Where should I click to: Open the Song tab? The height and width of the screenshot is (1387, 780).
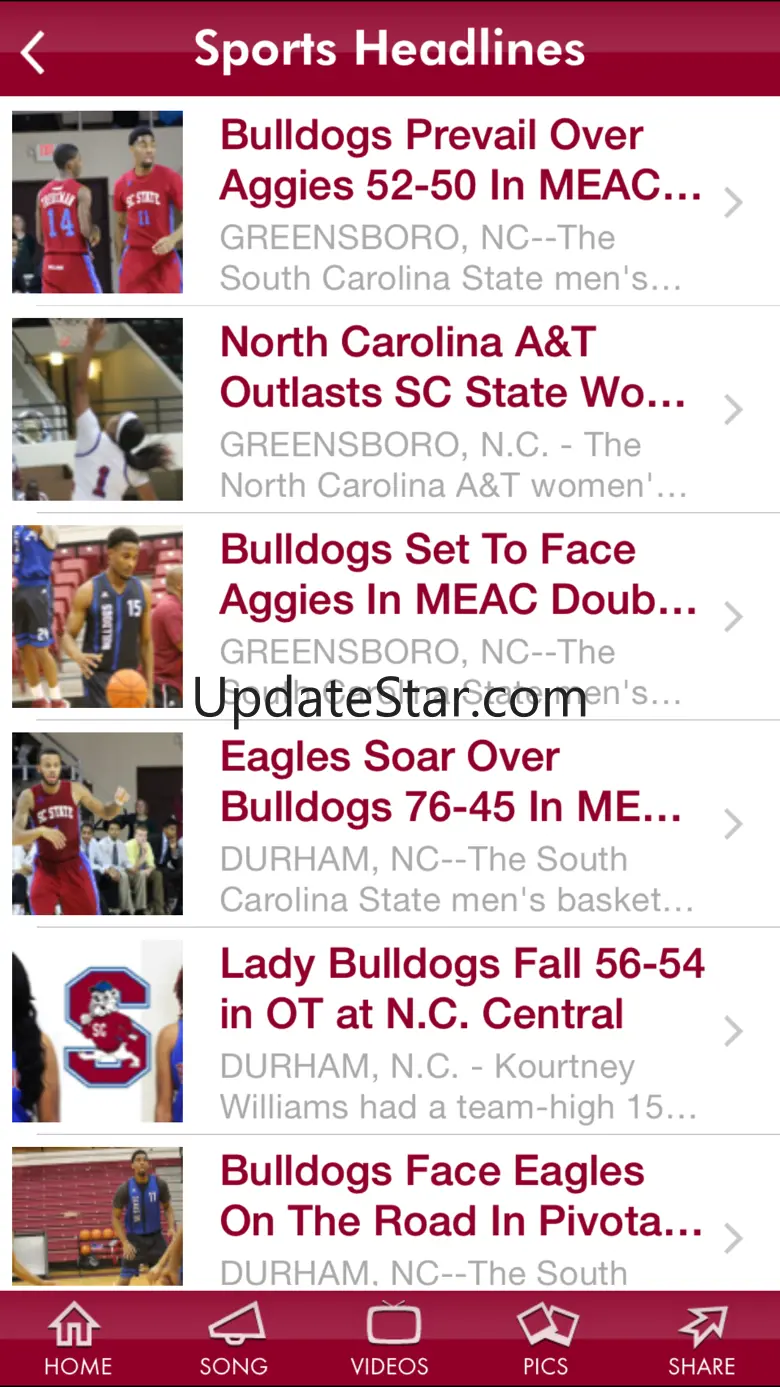pos(234,1340)
